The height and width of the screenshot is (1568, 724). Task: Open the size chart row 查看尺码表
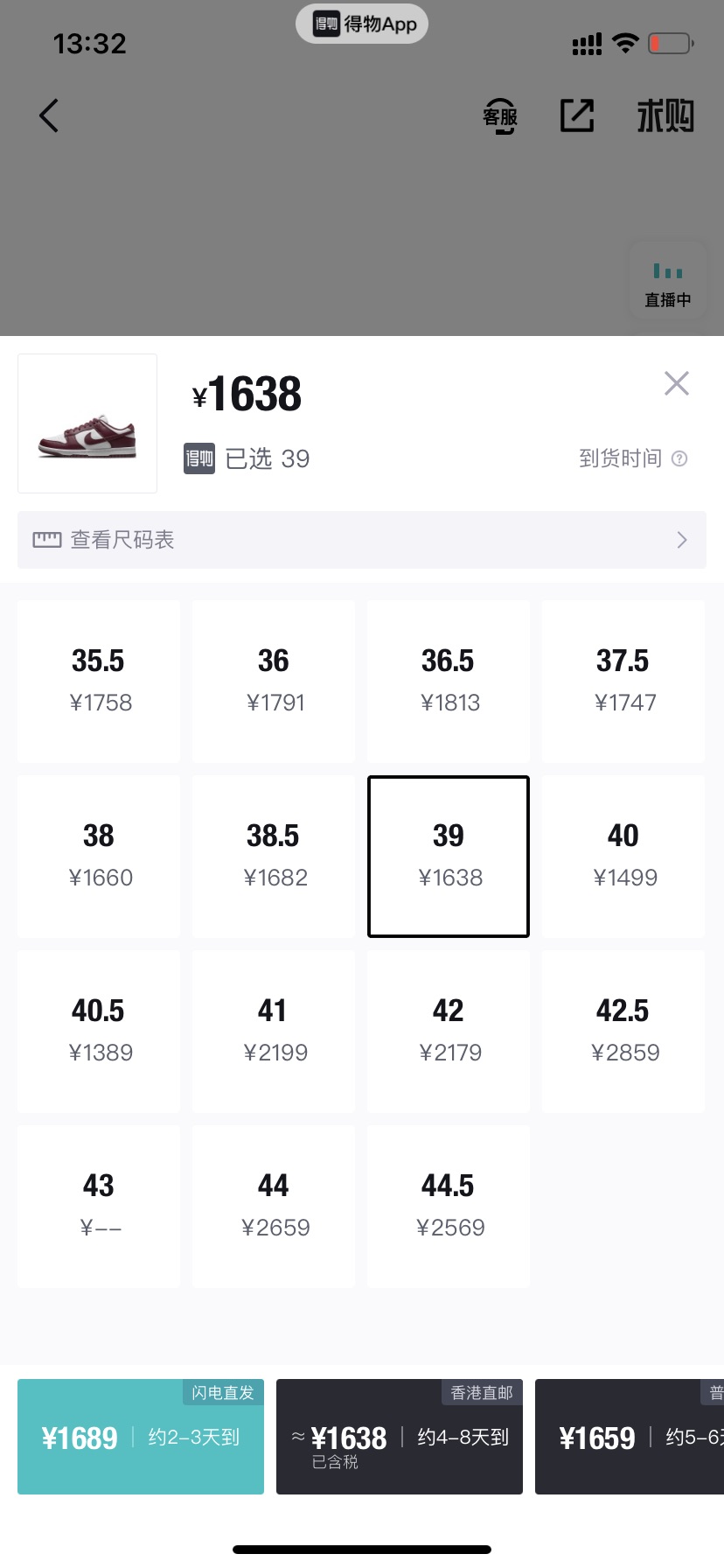click(x=361, y=540)
